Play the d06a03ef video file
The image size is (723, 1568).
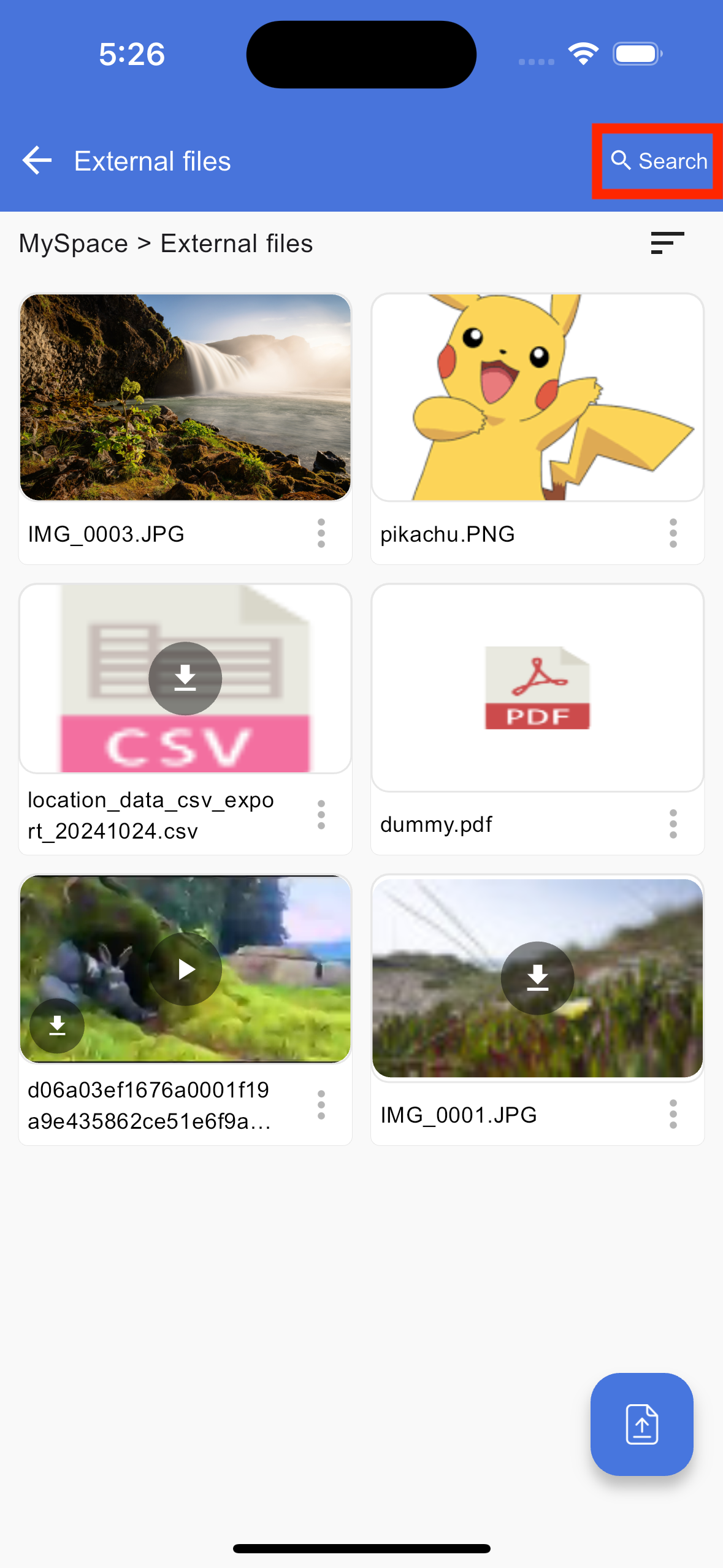pyautogui.click(x=185, y=969)
